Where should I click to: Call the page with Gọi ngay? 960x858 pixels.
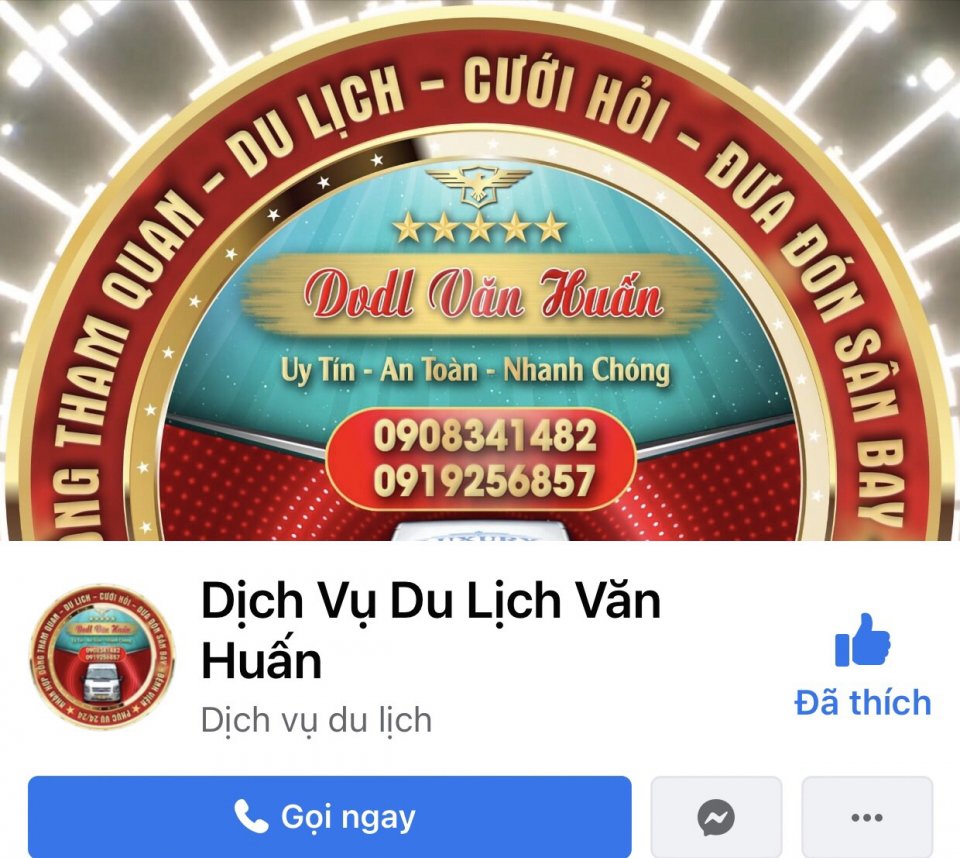(329, 817)
